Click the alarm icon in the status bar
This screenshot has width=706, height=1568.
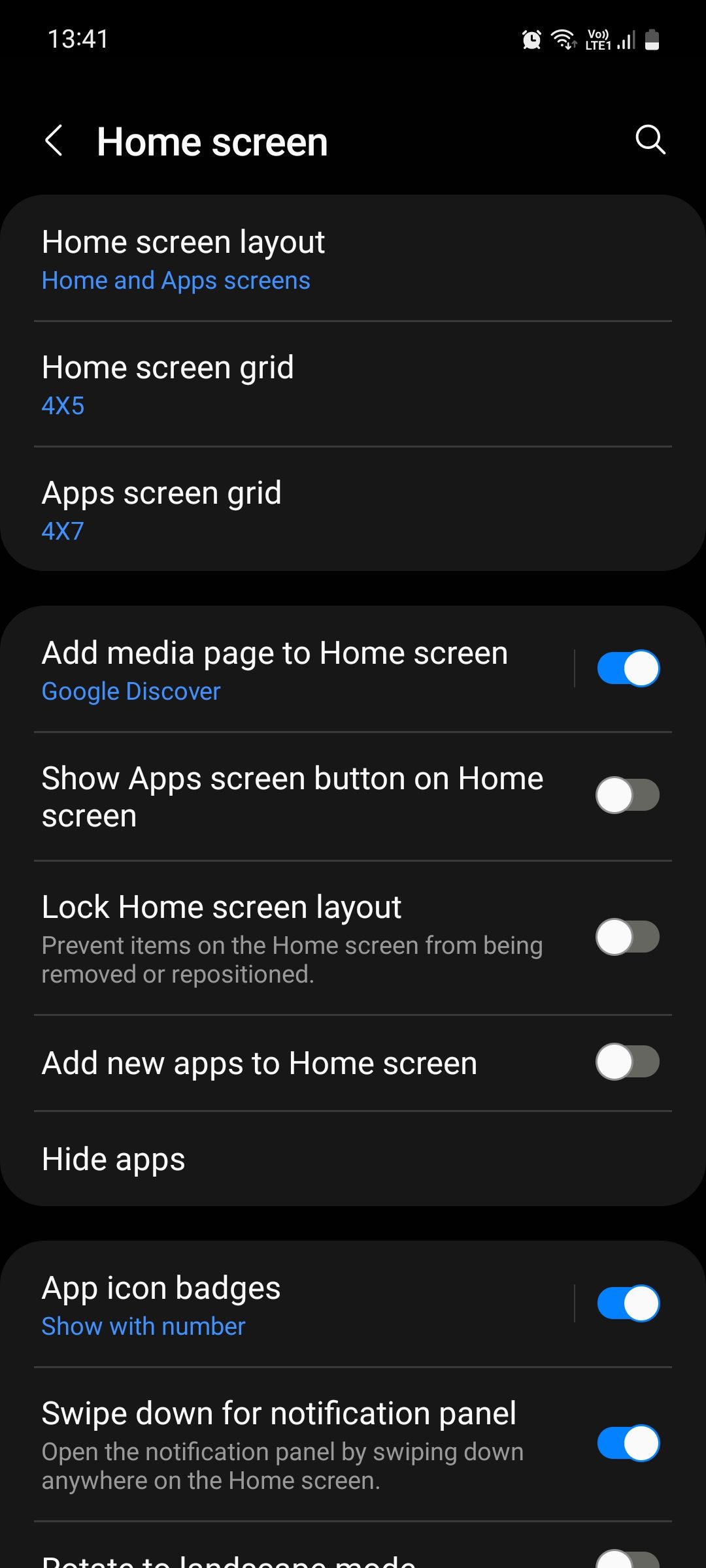[x=531, y=39]
